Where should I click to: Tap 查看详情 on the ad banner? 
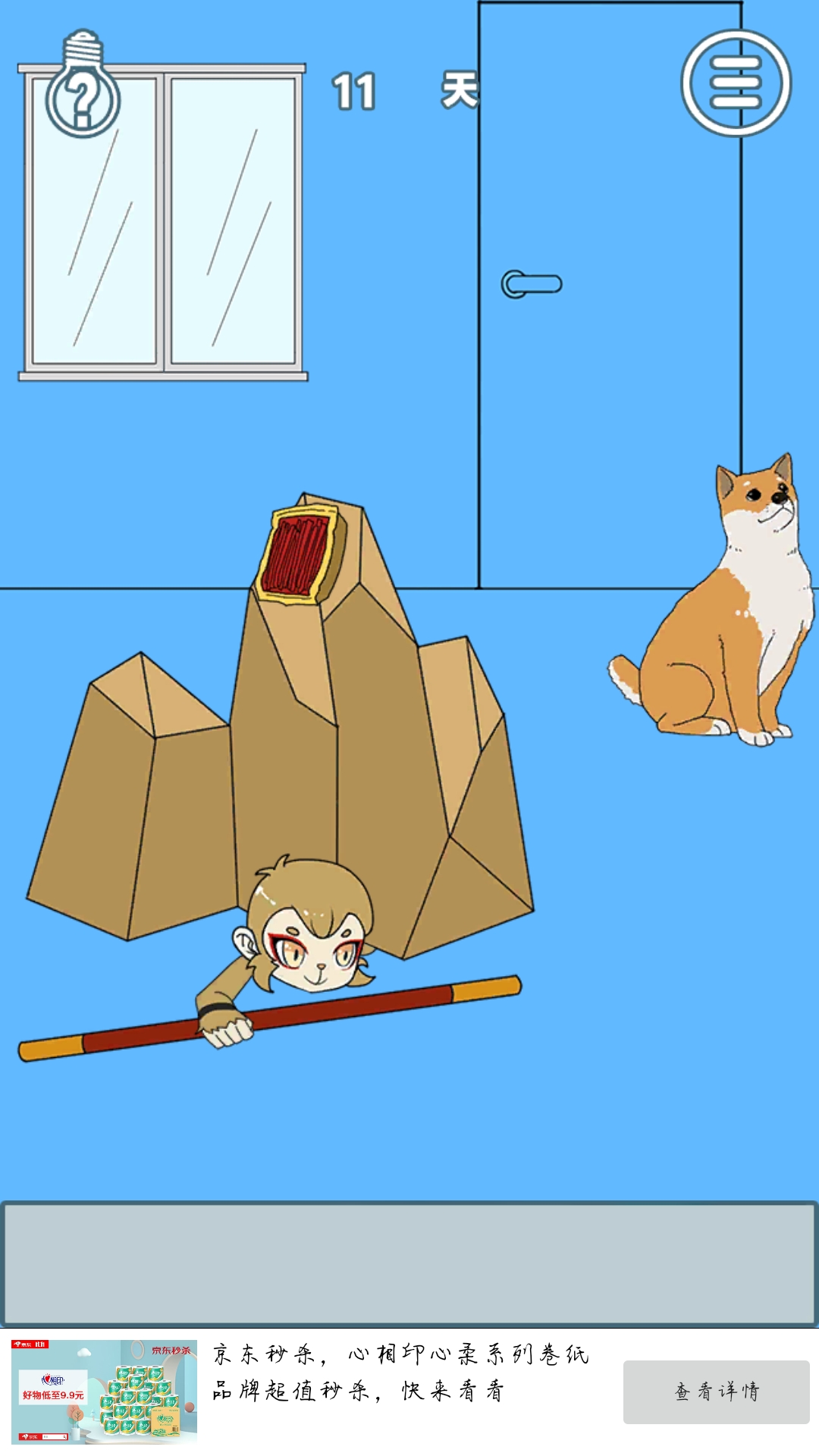tap(716, 1392)
